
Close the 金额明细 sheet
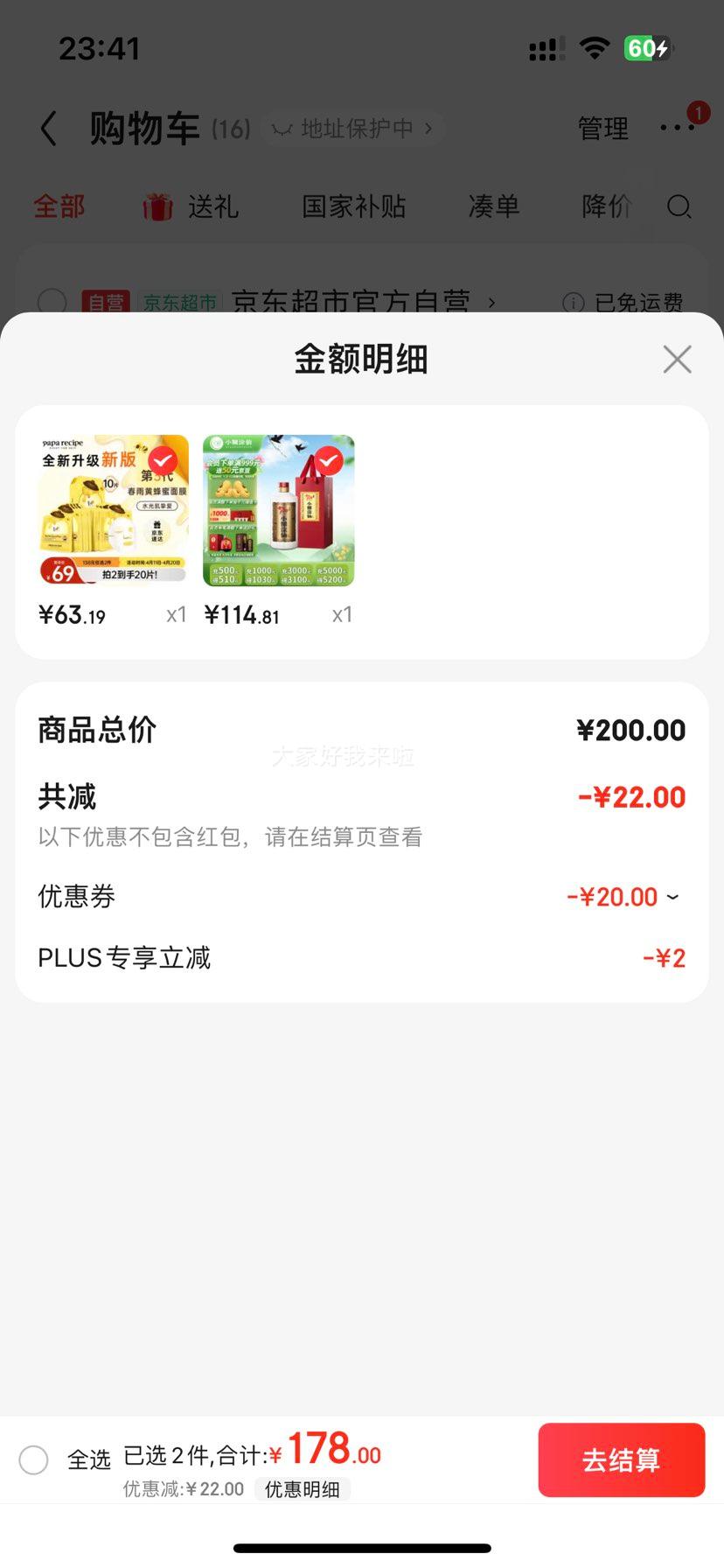(x=677, y=359)
